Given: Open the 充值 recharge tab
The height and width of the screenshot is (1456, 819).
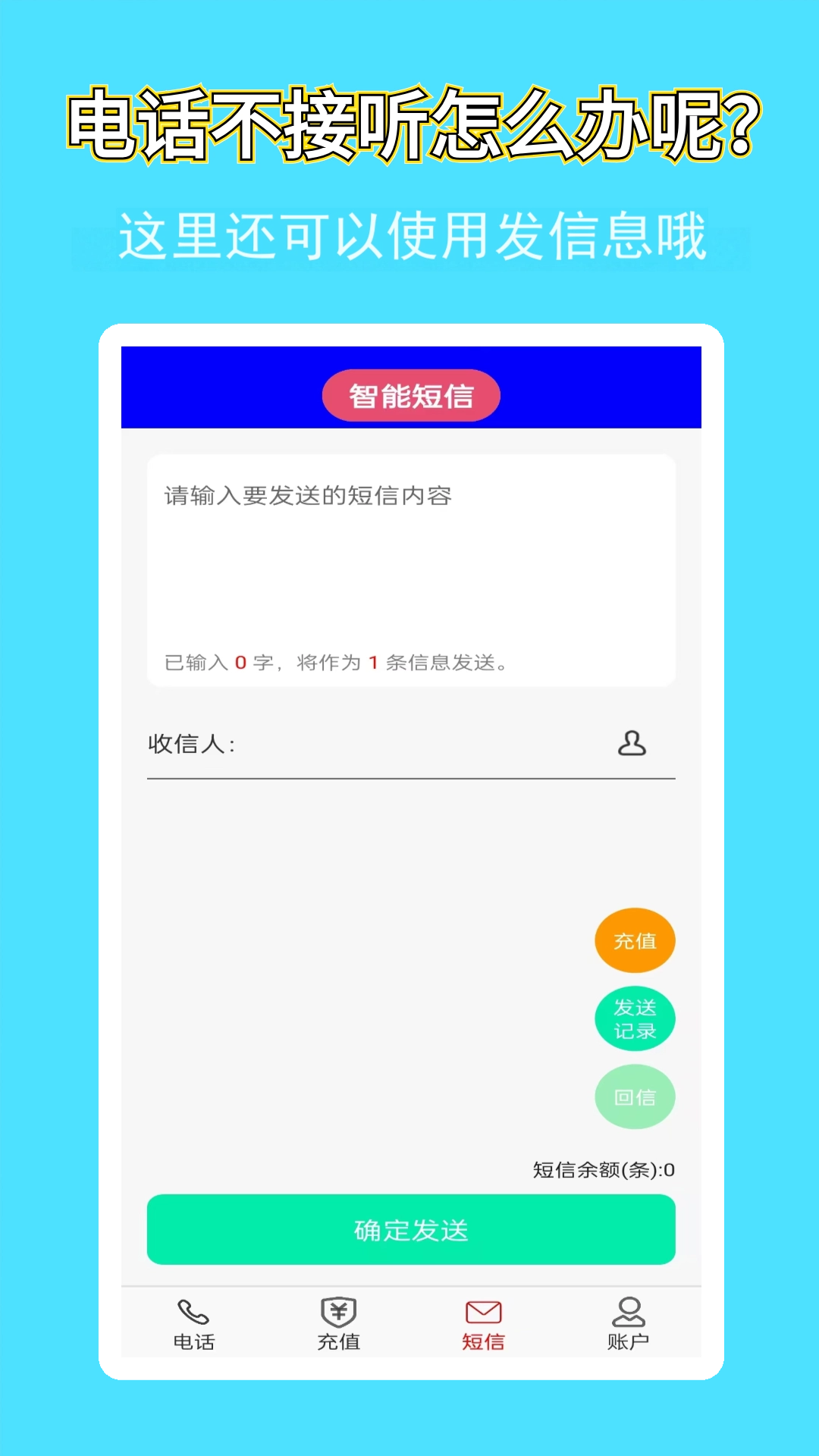Looking at the screenshot, I should 337,1319.
